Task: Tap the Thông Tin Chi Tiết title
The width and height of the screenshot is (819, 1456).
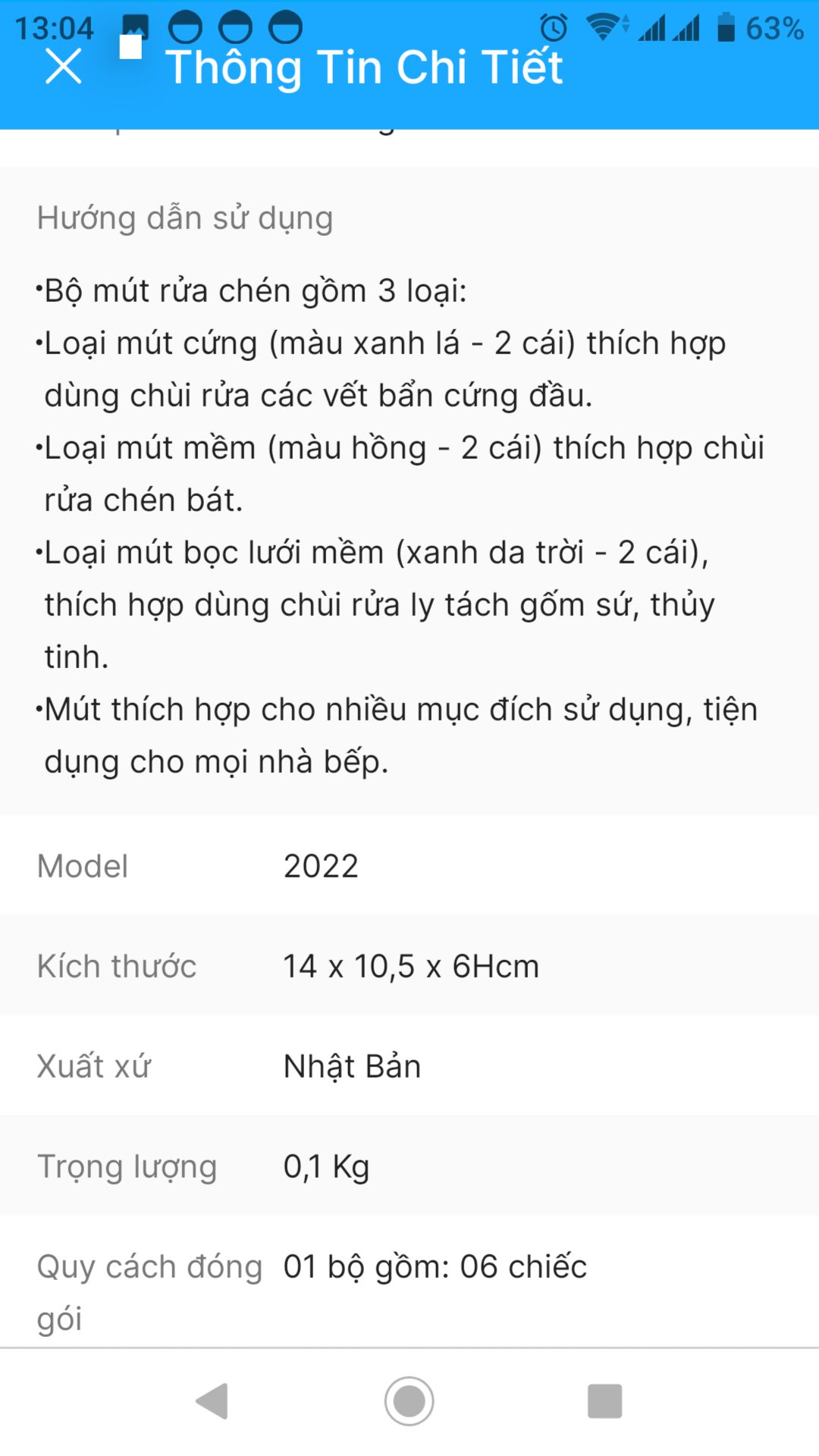Action: [364, 67]
